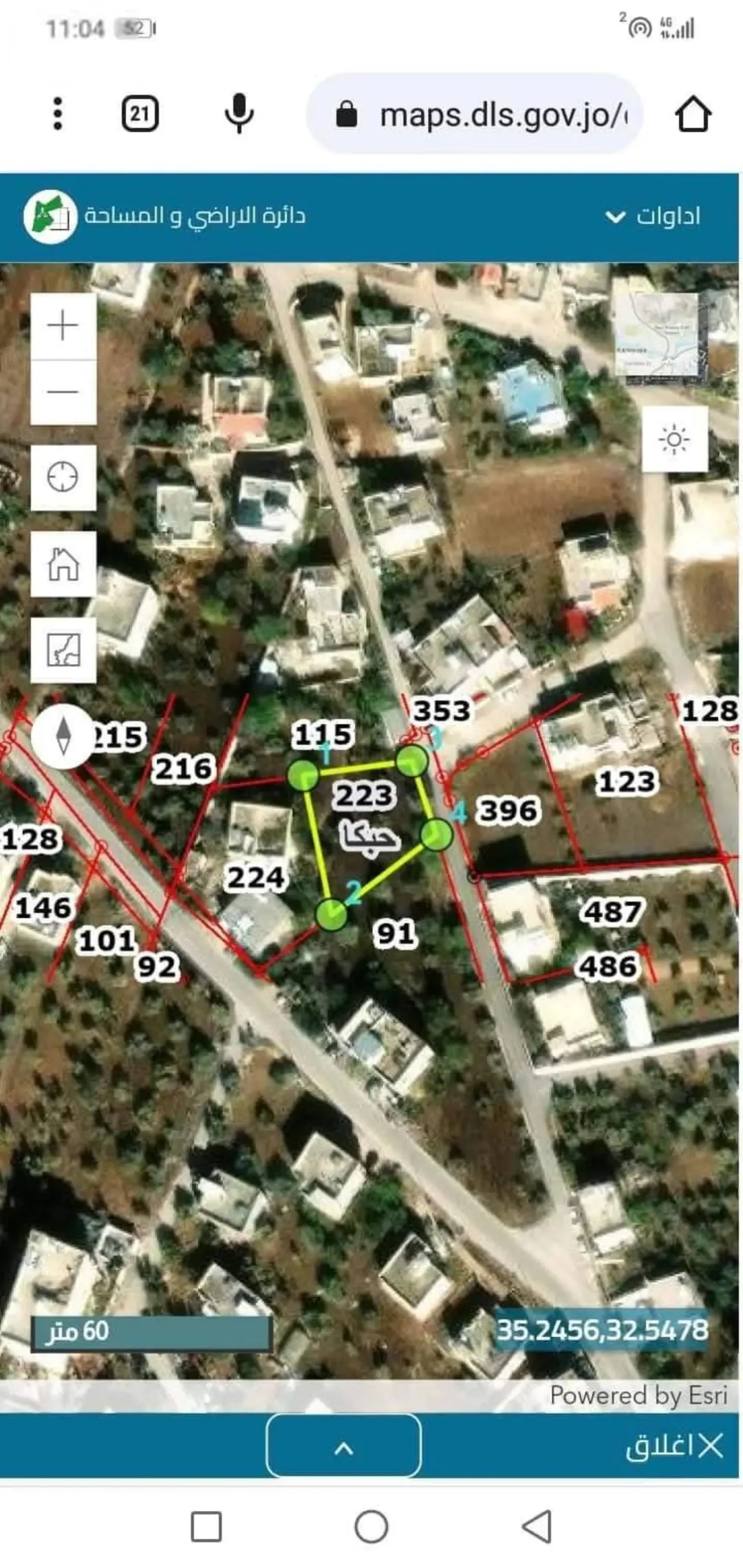Return to the default map extent
Screen dimensions: 743x1568
pyautogui.click(x=63, y=564)
